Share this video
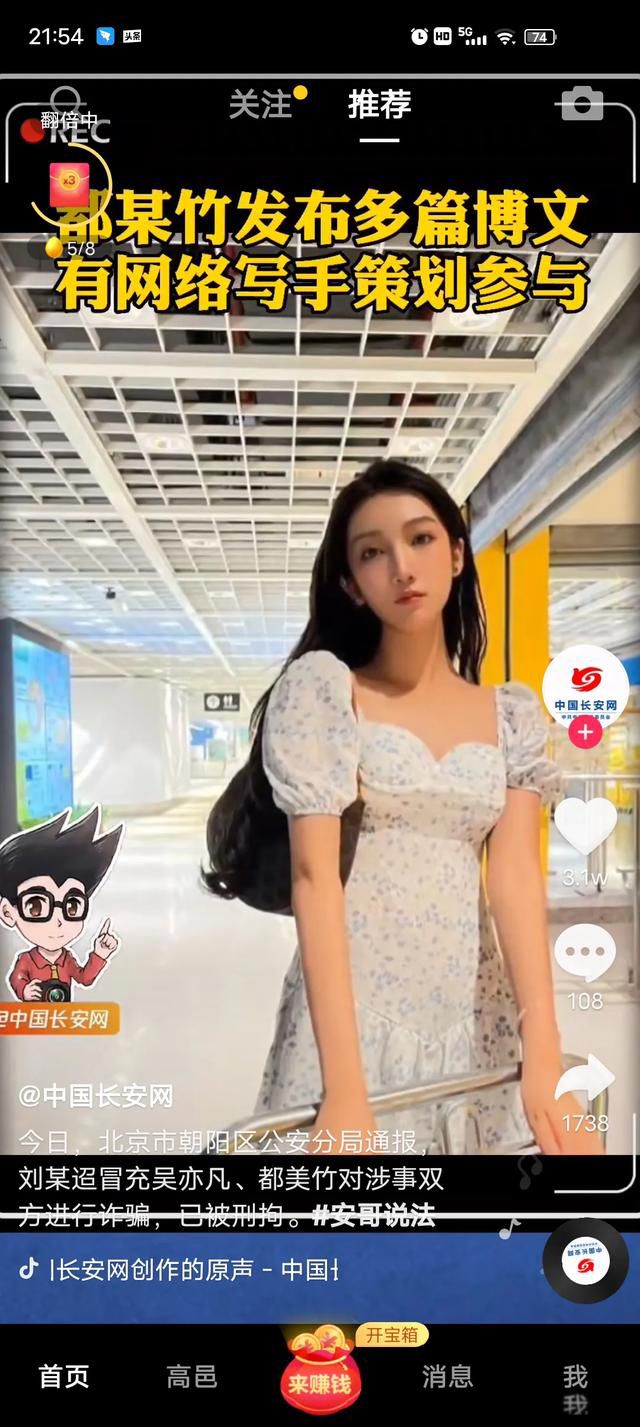The image size is (640, 1427). point(585,1080)
